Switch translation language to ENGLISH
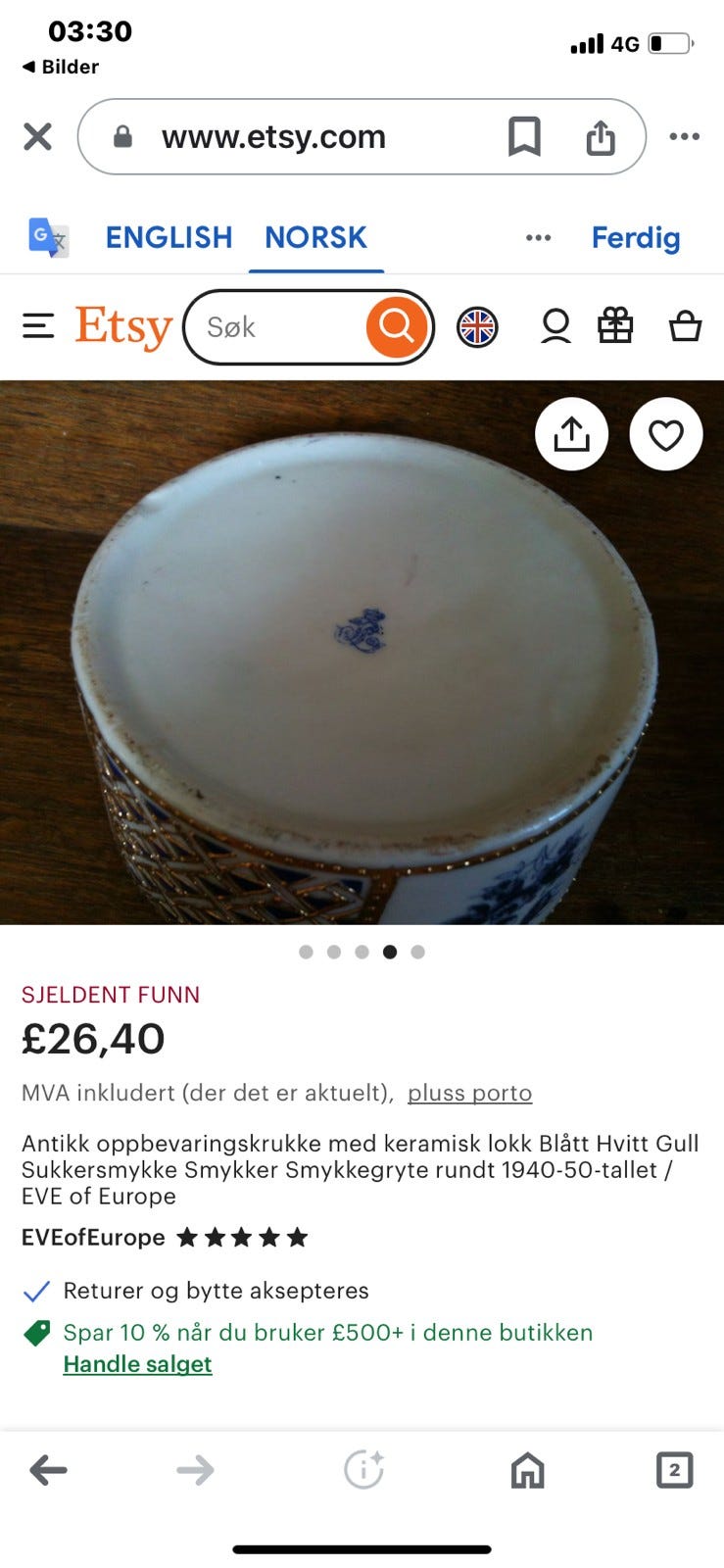The image size is (724, 1568). 169,237
